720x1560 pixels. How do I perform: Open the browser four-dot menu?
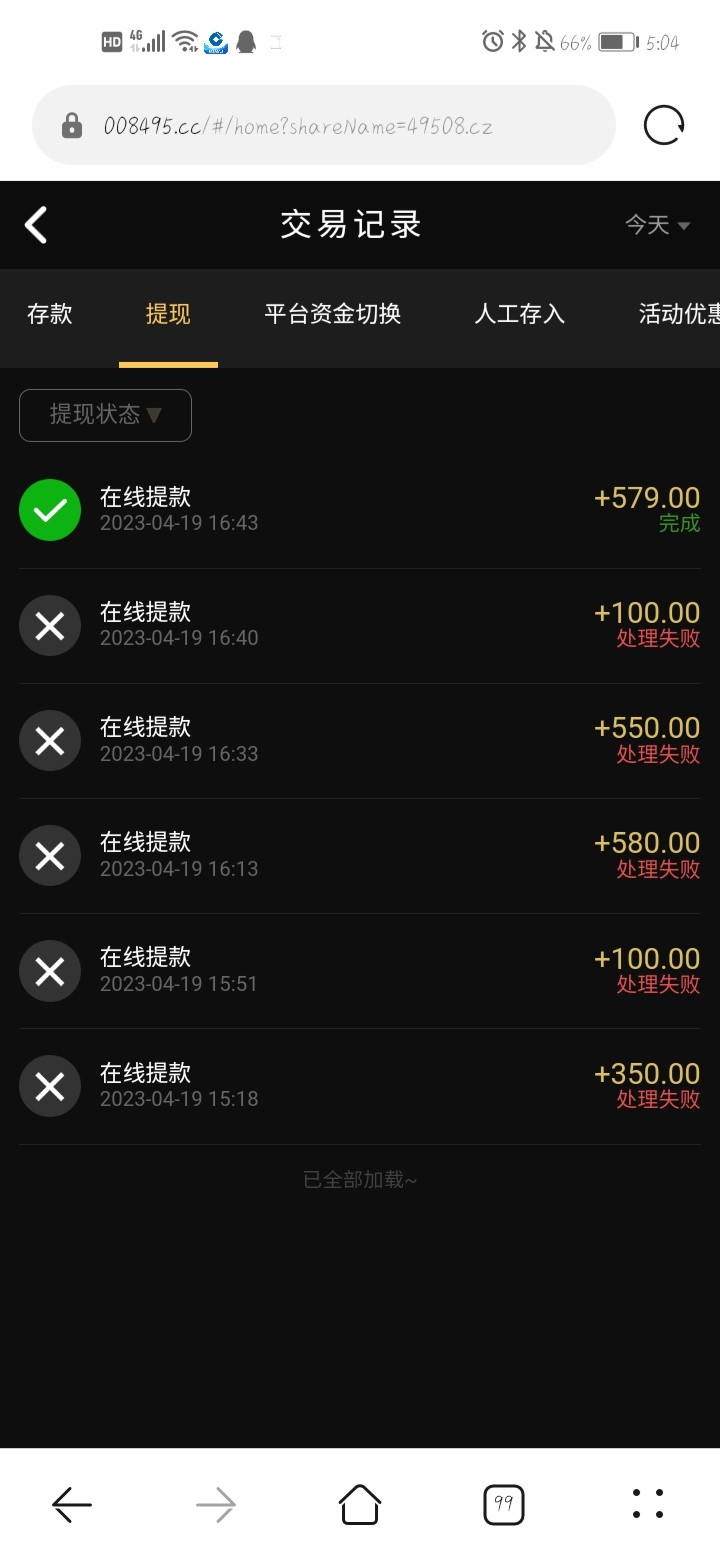pyautogui.click(x=648, y=1504)
